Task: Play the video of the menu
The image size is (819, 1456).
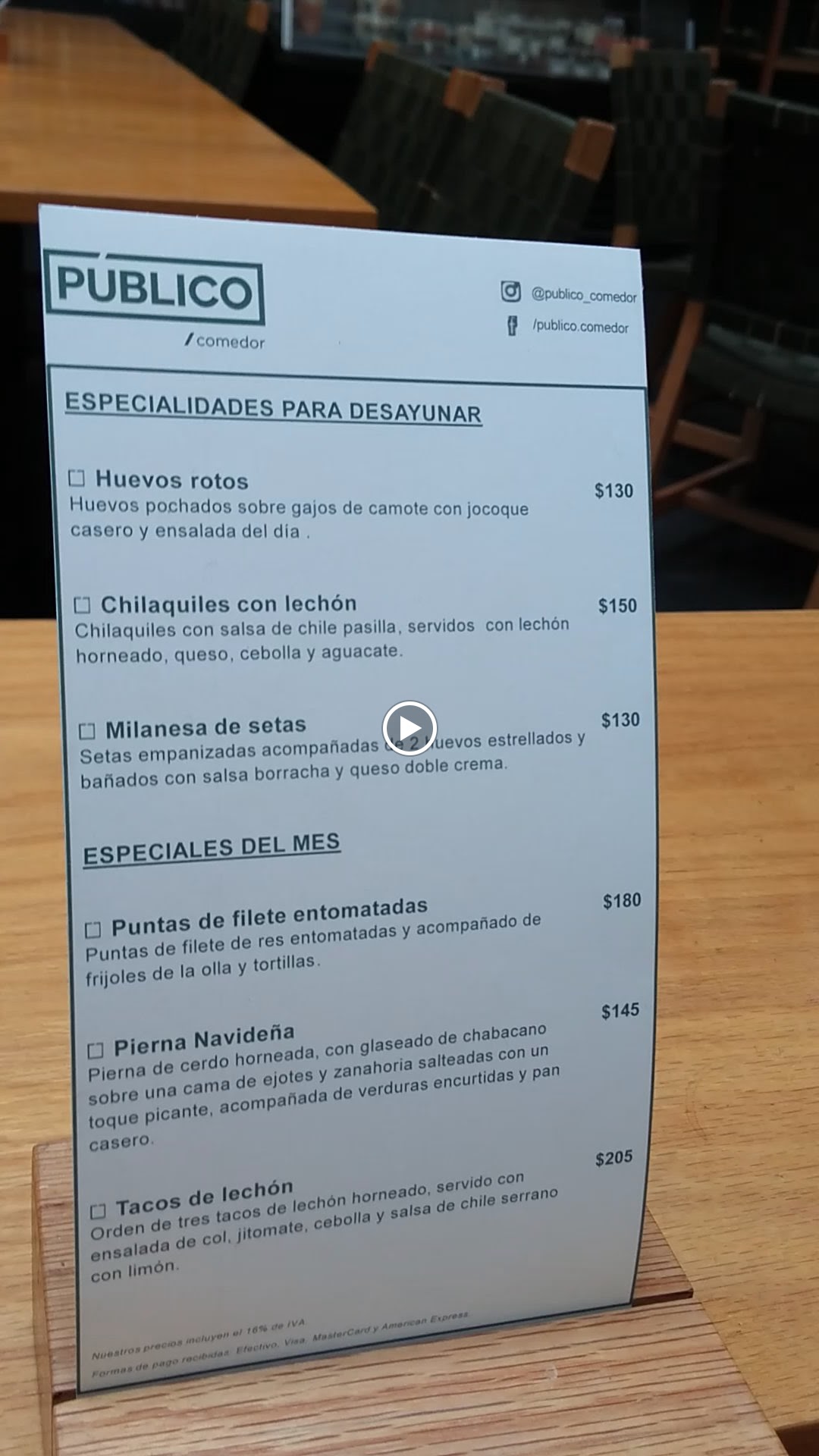Action: tap(409, 728)
